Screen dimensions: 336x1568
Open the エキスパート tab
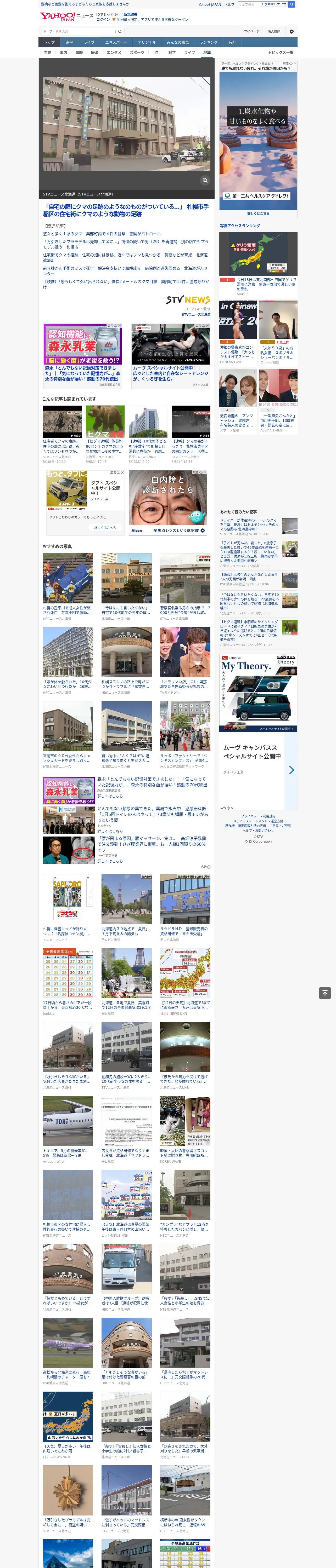point(116,43)
